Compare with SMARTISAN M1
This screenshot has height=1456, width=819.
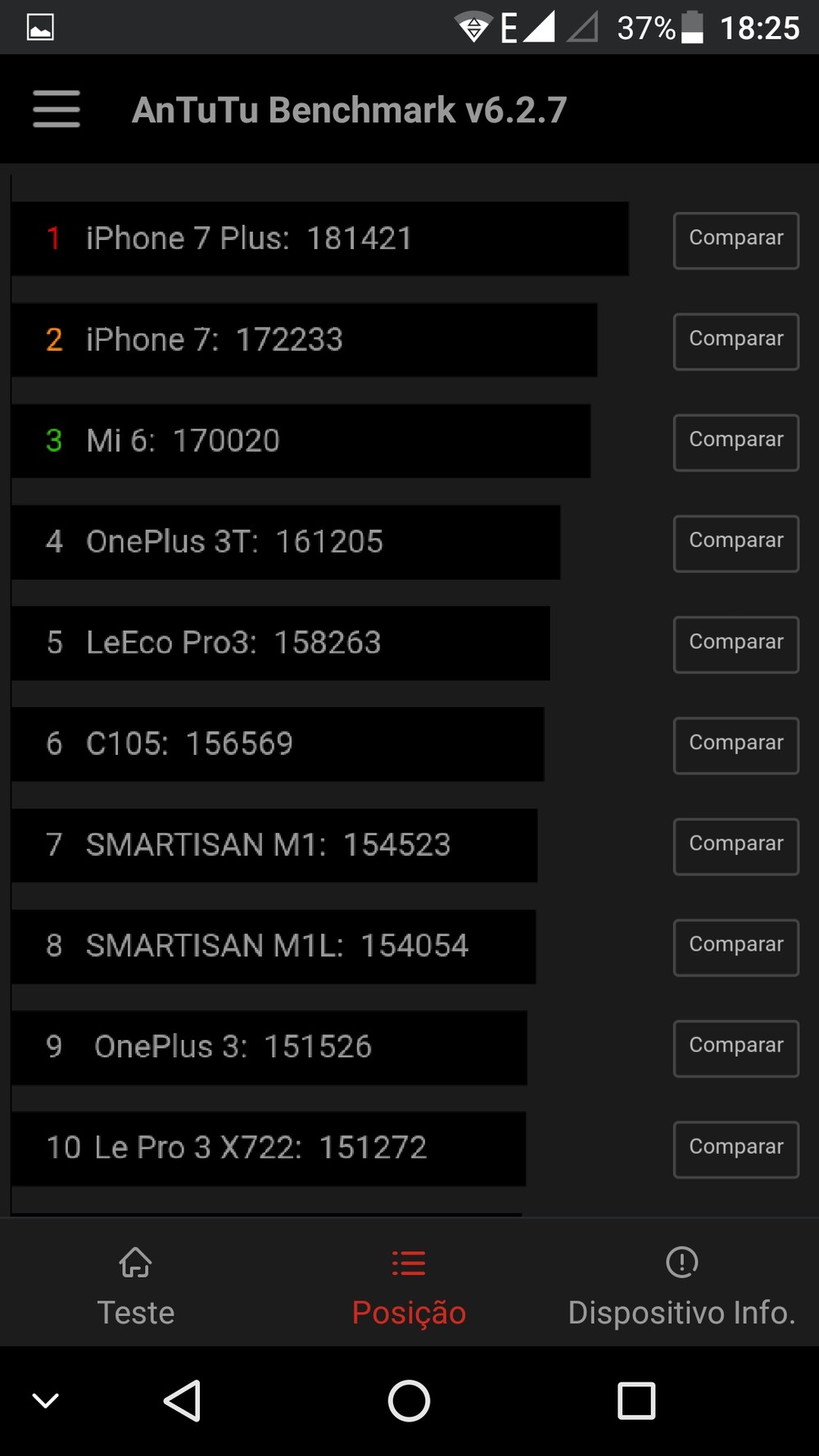735,846
